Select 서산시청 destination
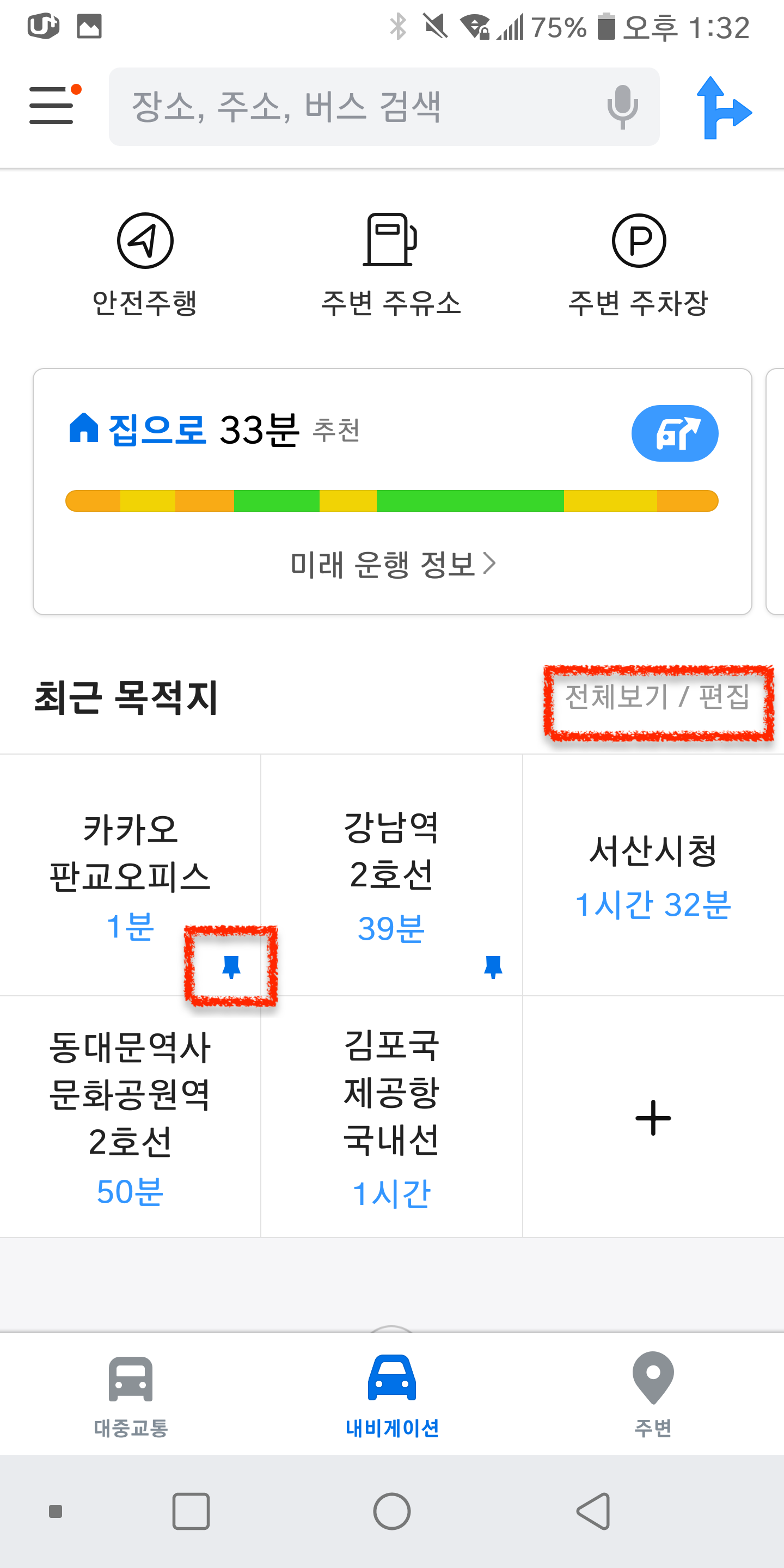 click(653, 875)
